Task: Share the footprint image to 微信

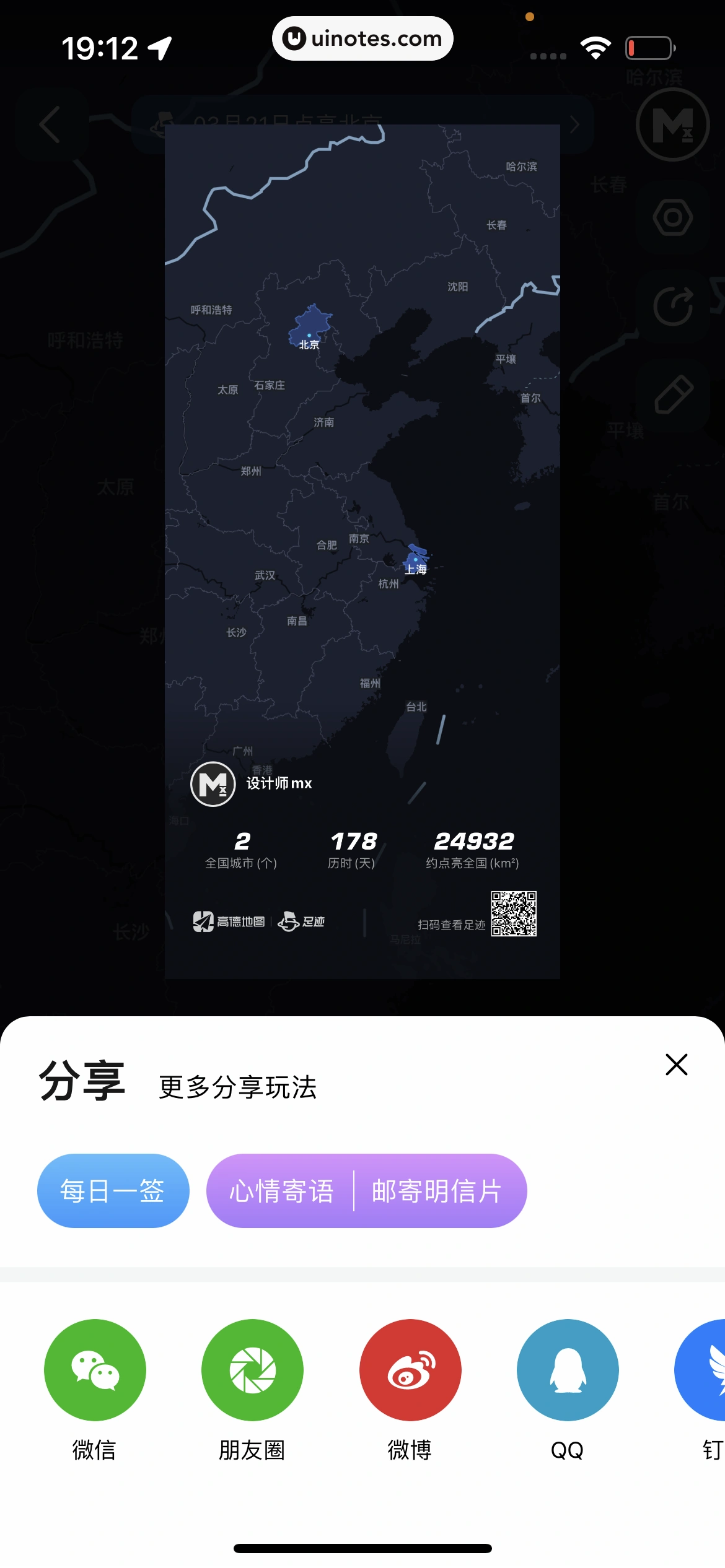Action: (95, 1370)
